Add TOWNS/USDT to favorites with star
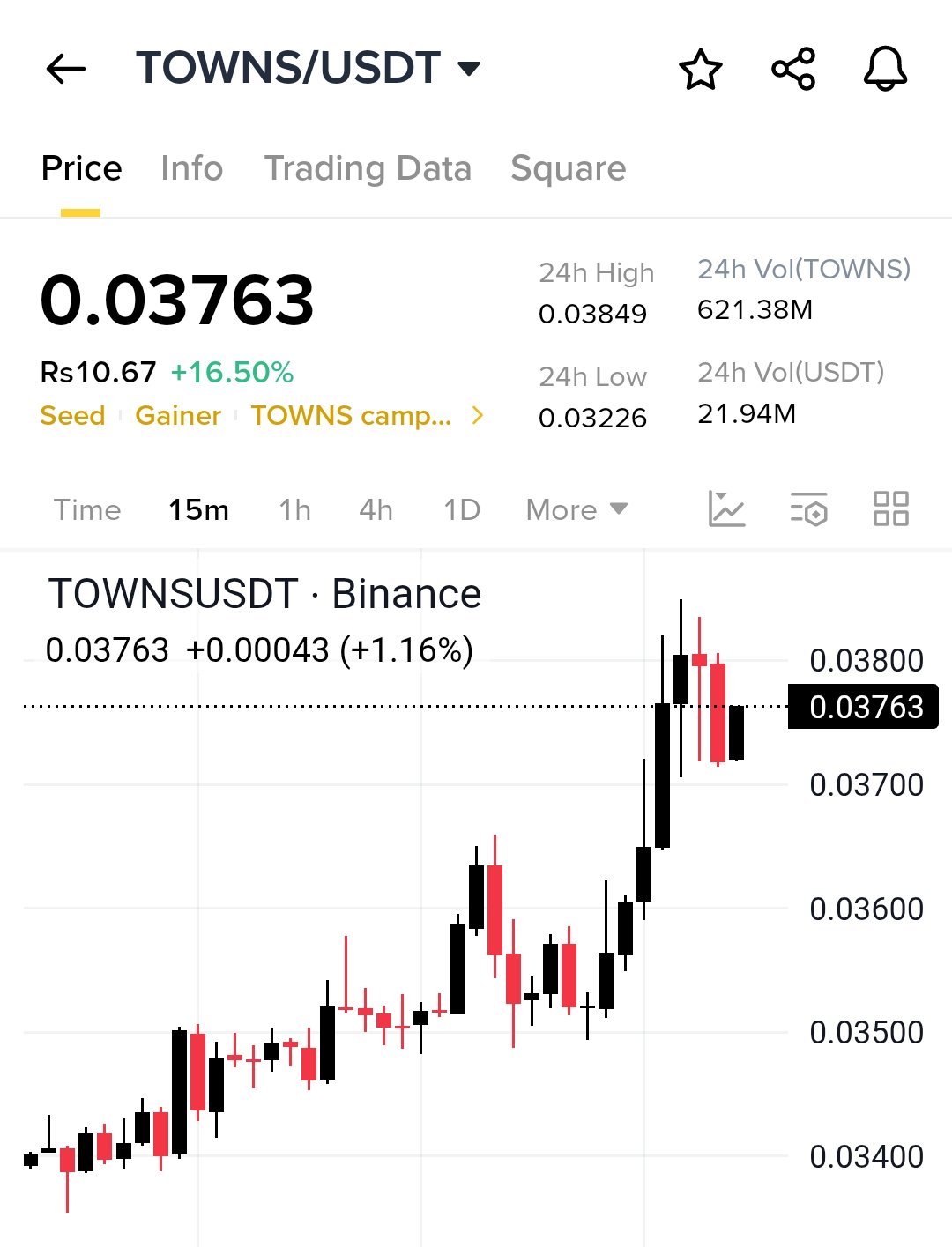The width and height of the screenshot is (952, 1247). (x=701, y=70)
